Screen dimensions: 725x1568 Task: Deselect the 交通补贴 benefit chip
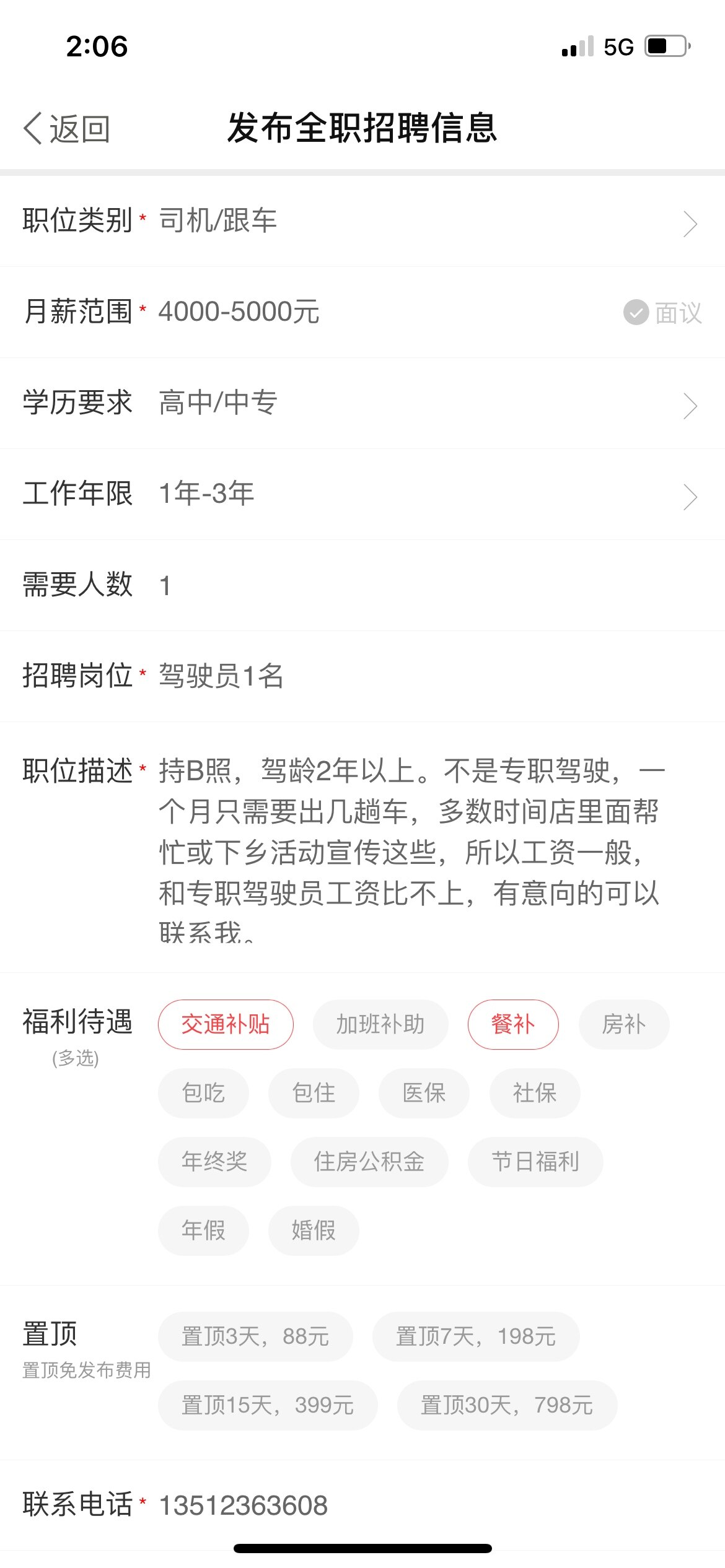pyautogui.click(x=226, y=1024)
